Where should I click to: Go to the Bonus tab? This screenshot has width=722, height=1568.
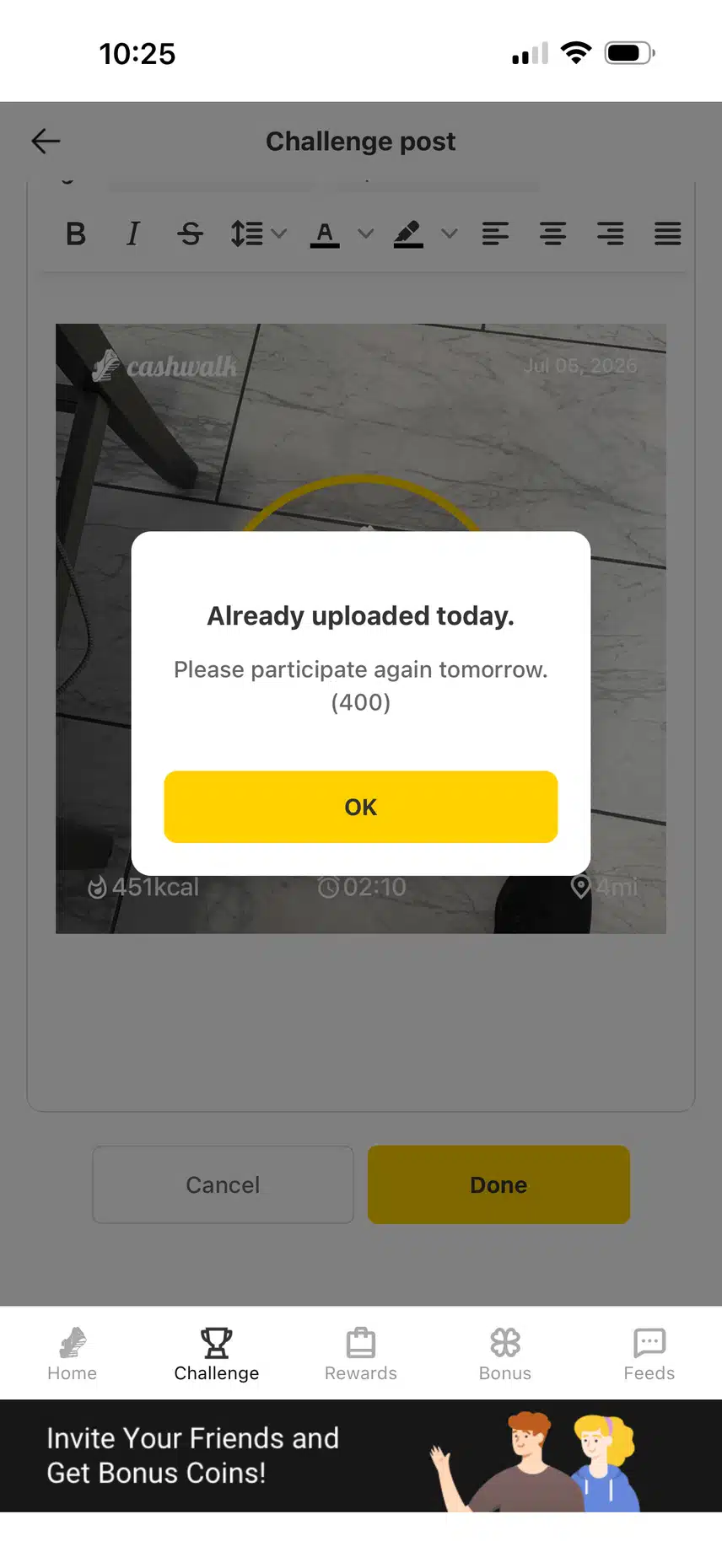(x=505, y=1353)
